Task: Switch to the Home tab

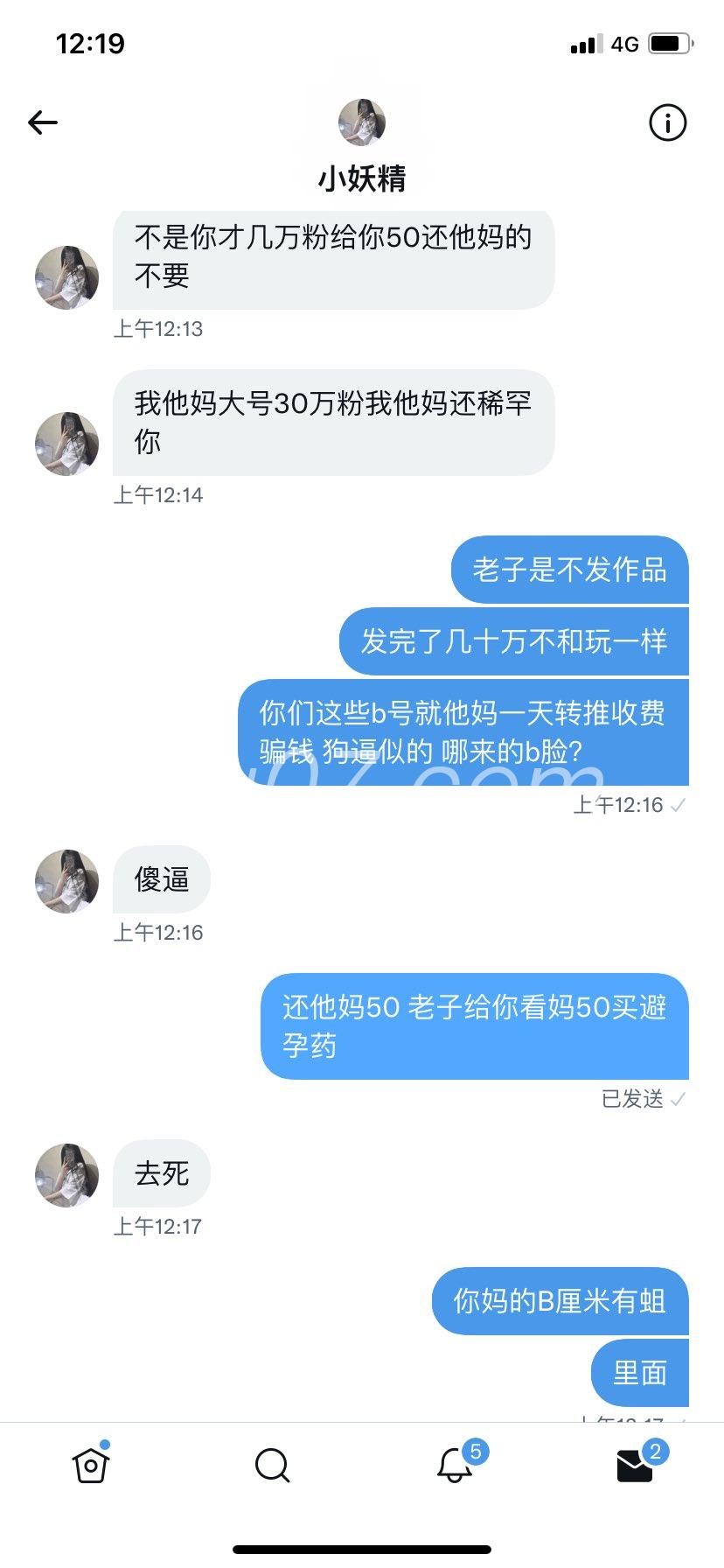Action: 90,1464
